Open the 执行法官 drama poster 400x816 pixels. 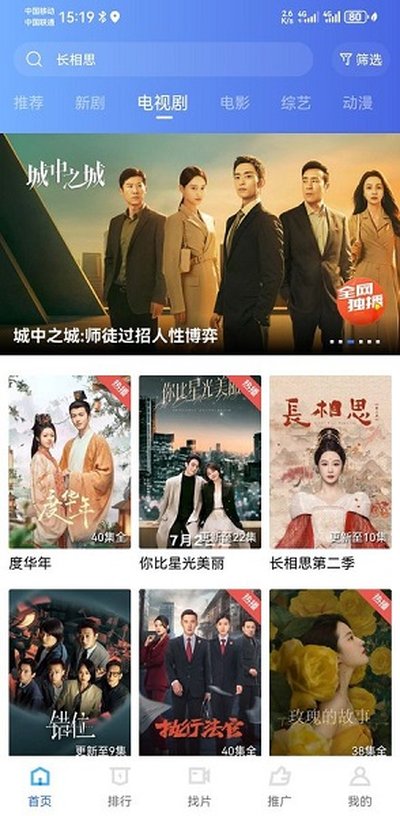pos(200,672)
